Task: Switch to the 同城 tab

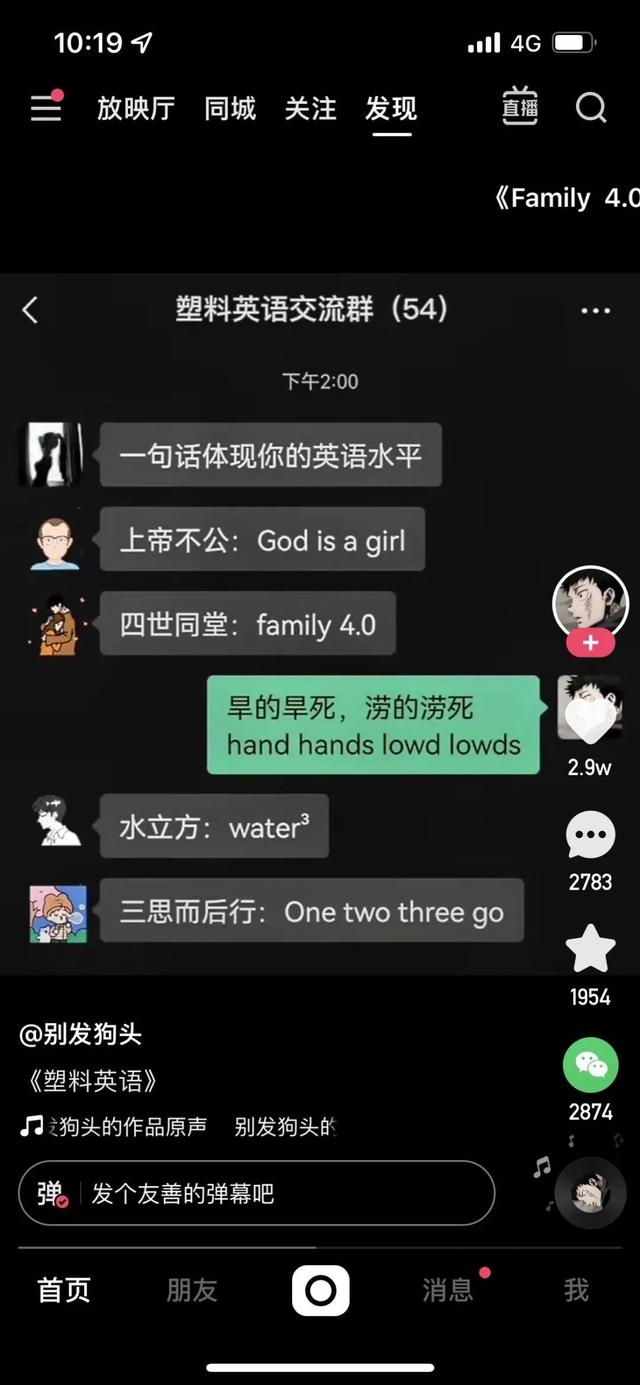Action: 230,108
